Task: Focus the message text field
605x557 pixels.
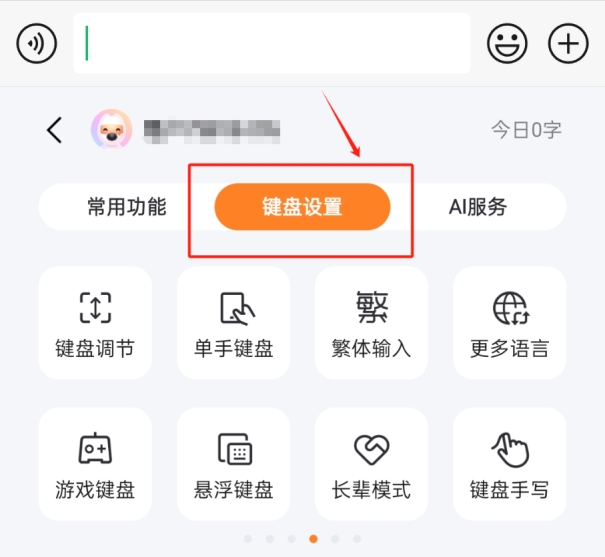Action: [x=271, y=43]
